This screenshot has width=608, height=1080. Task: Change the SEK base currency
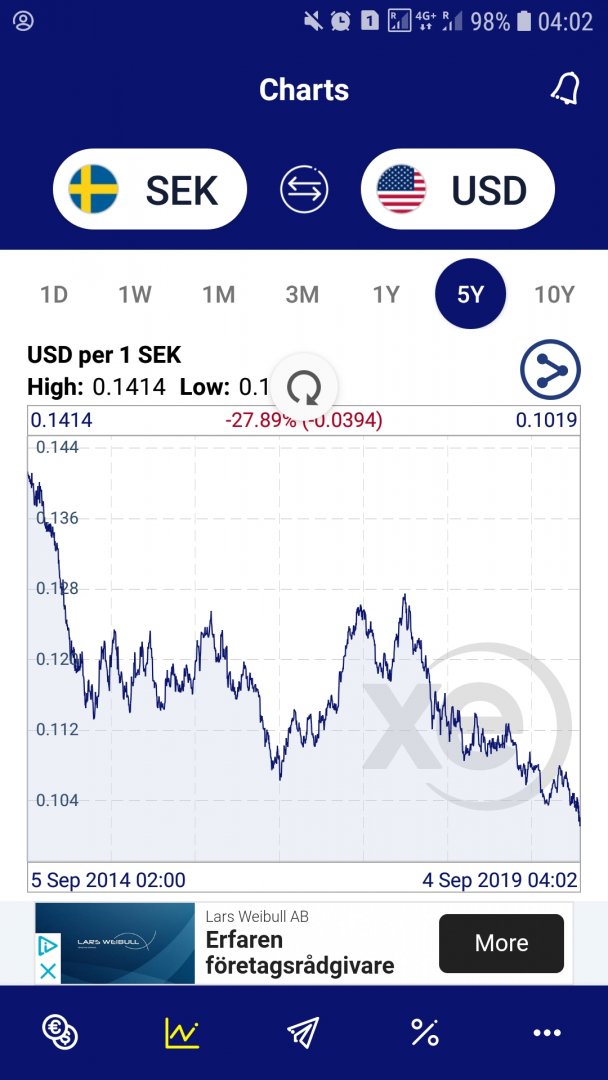coord(150,189)
